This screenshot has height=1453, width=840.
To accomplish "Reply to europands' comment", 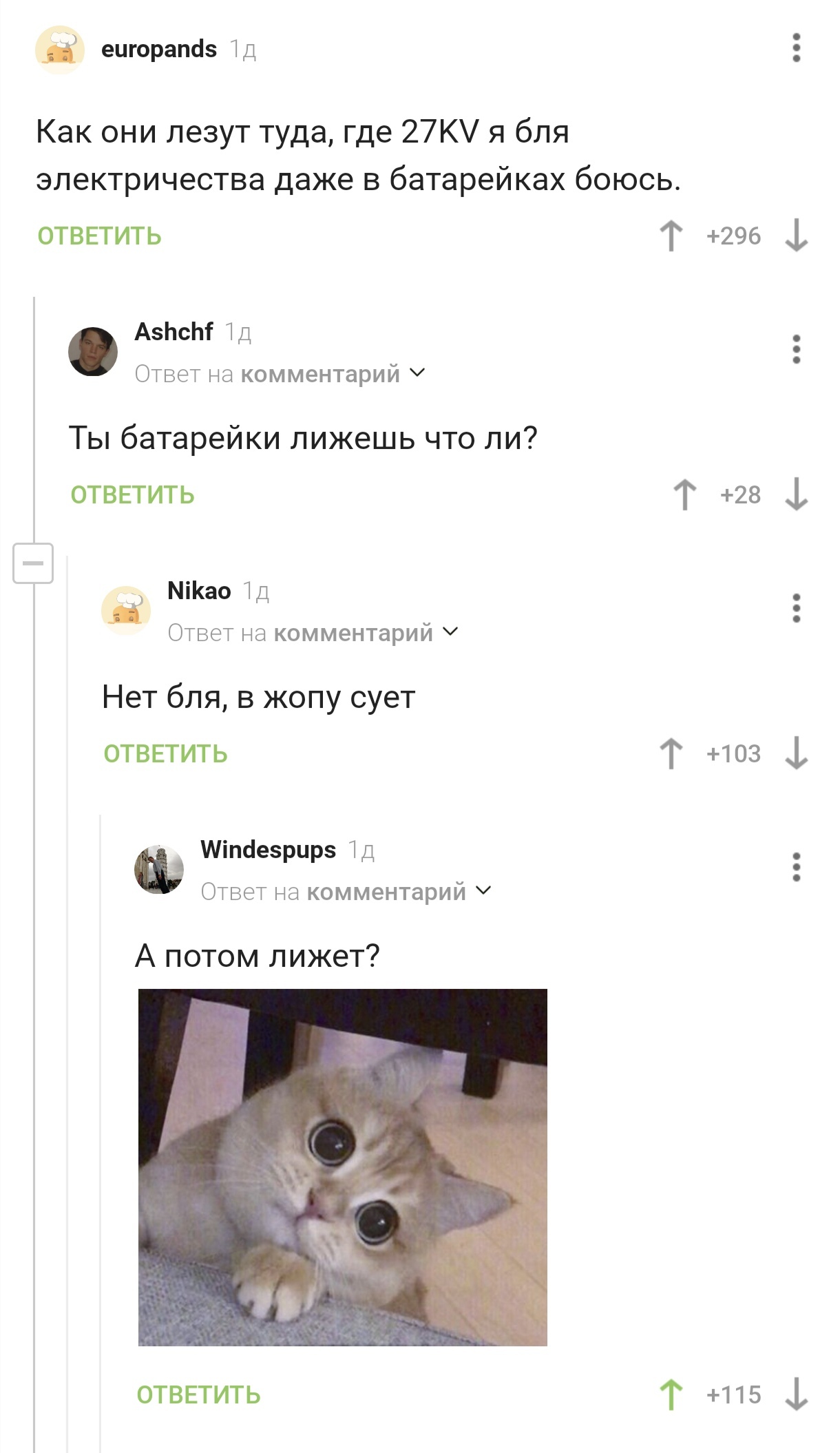I will tap(99, 236).
